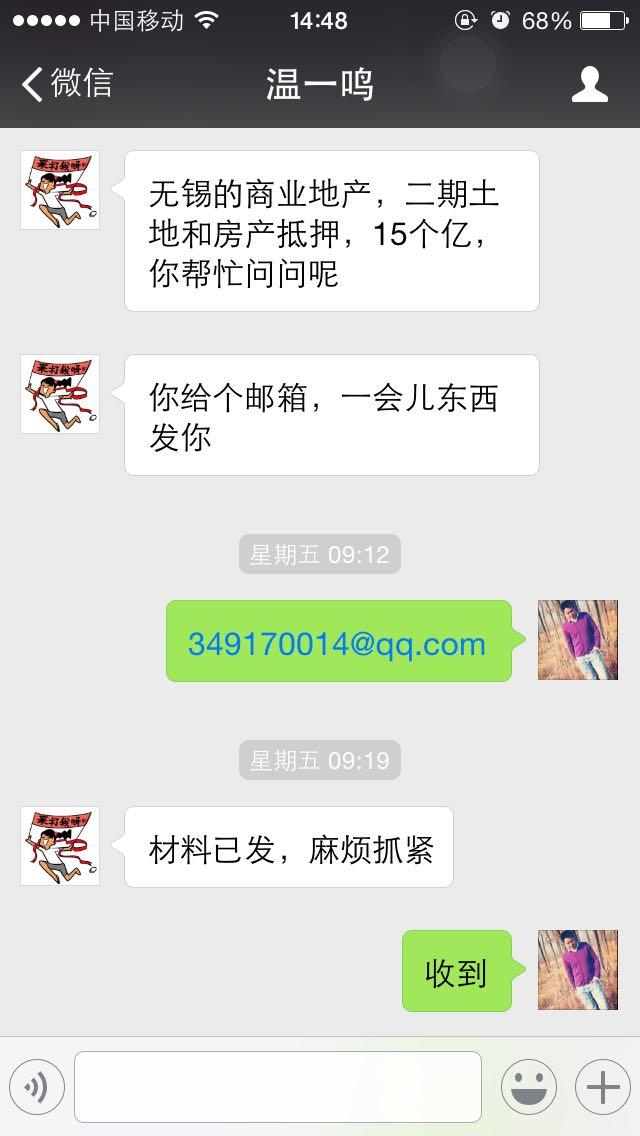Focus the message text field
This screenshot has width=640, height=1136.
click(x=277, y=1087)
